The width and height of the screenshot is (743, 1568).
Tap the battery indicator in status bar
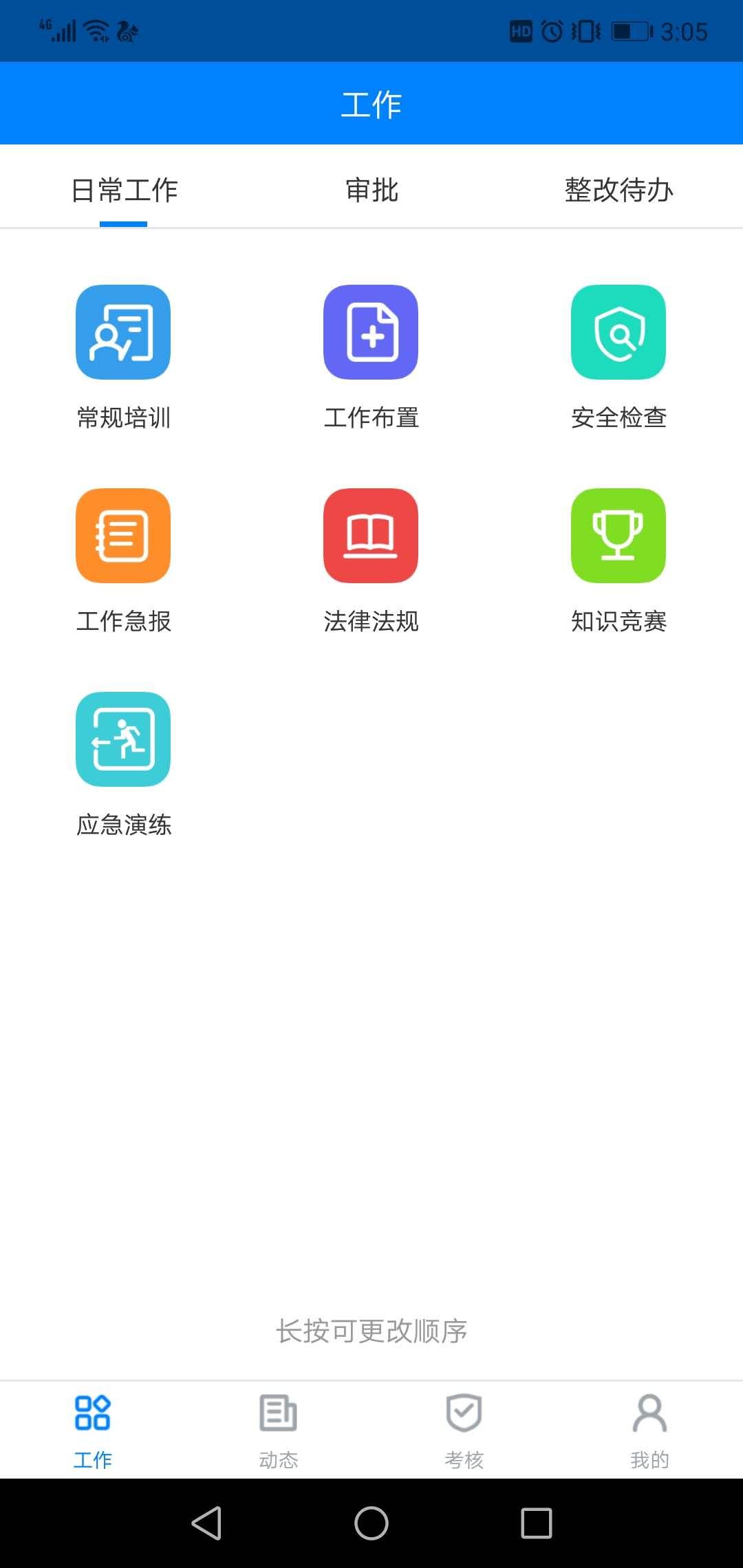pyautogui.click(x=628, y=30)
